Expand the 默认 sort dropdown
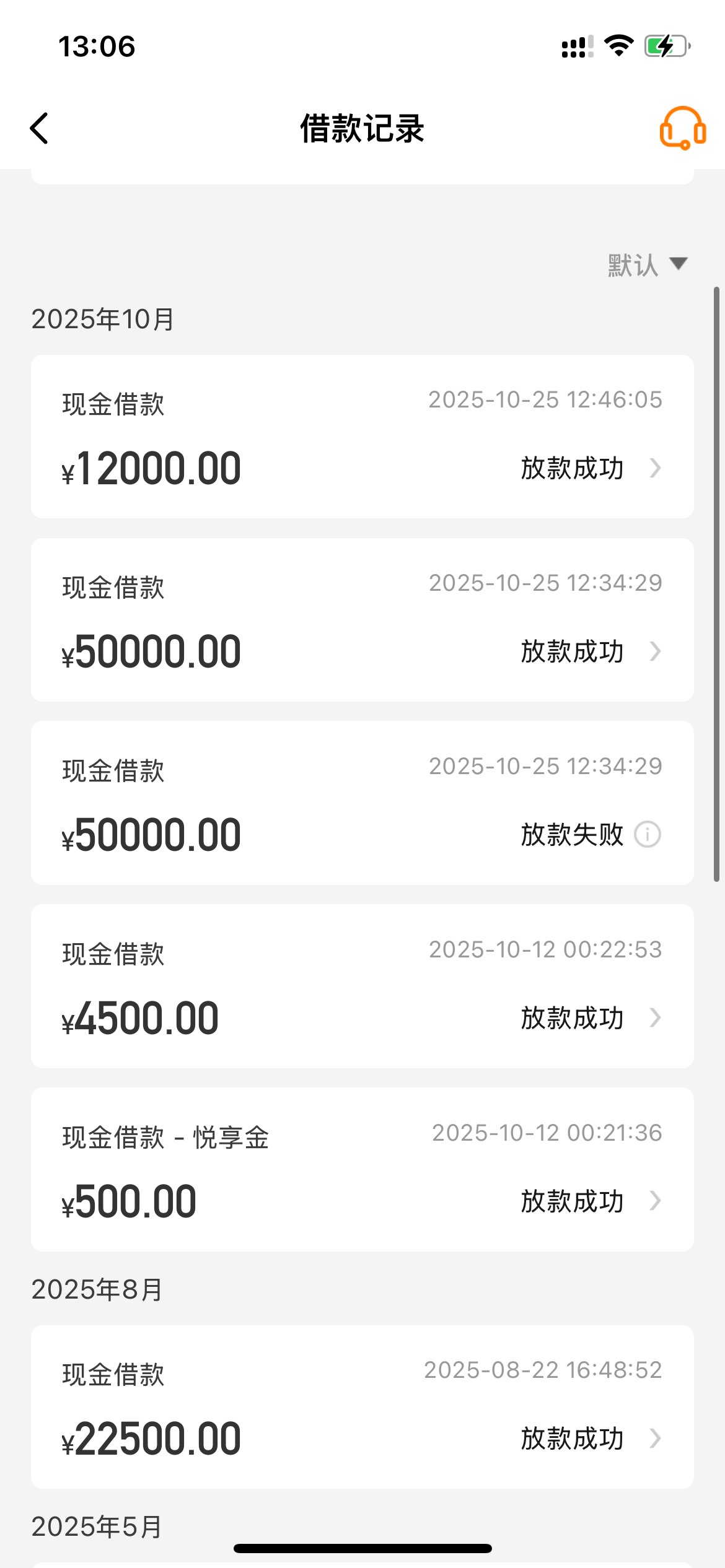725x1568 pixels. pyautogui.click(x=648, y=265)
